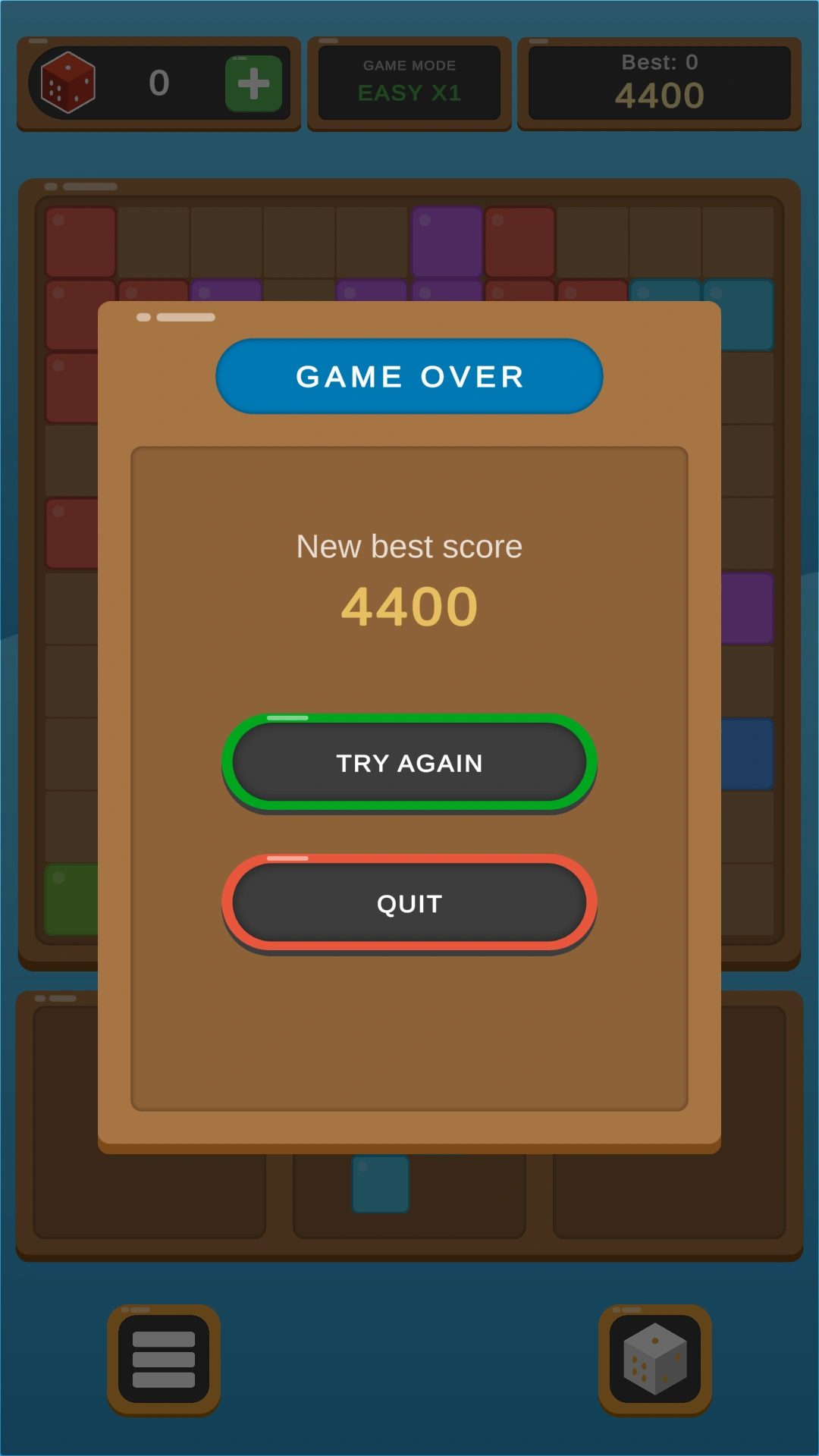Tap the gray dice button
Screen dimensions: 819x1456
pyautogui.click(x=655, y=1359)
